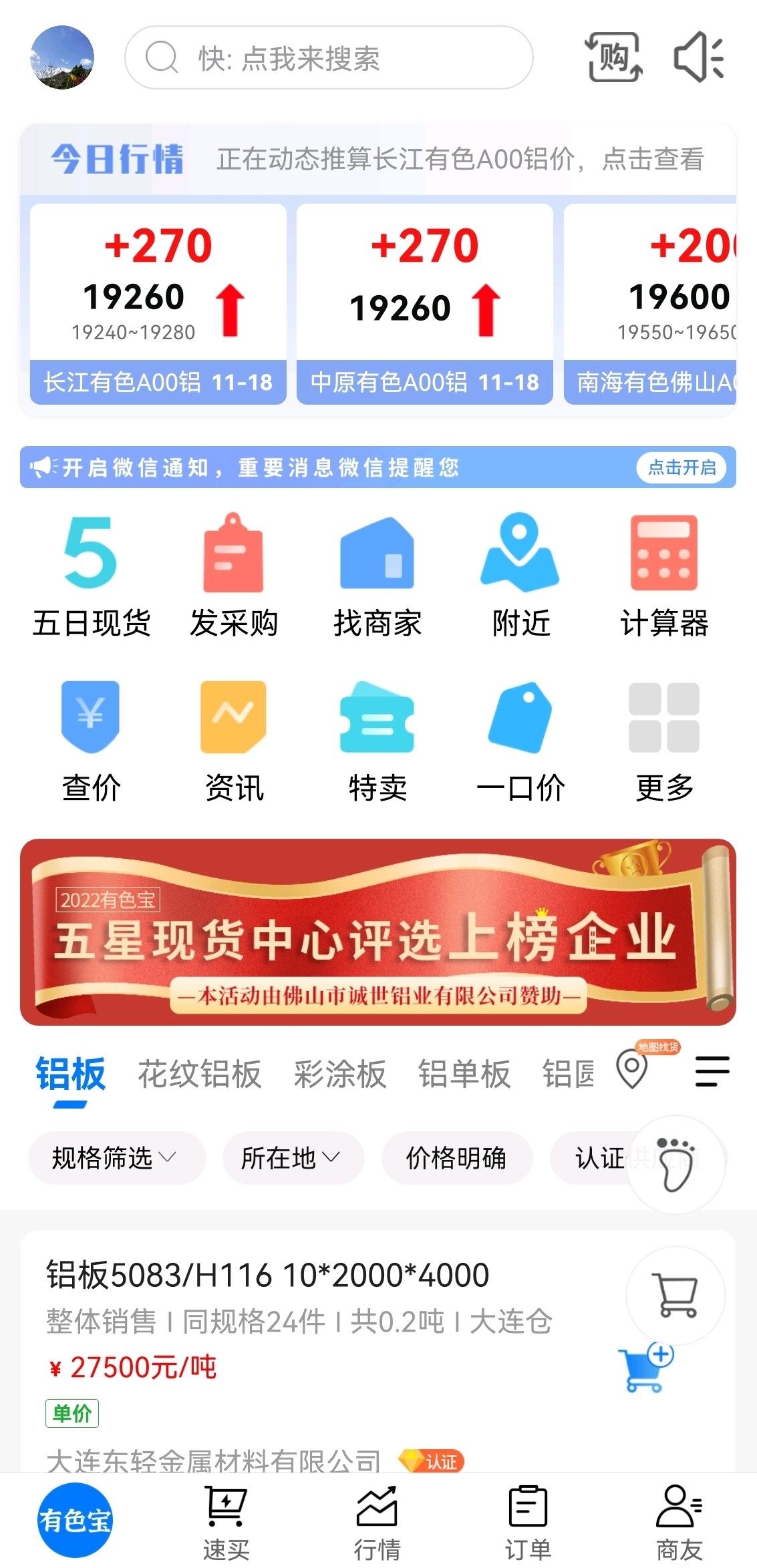Open 发采购 shortcut
757x1568 pixels.
click(x=234, y=576)
